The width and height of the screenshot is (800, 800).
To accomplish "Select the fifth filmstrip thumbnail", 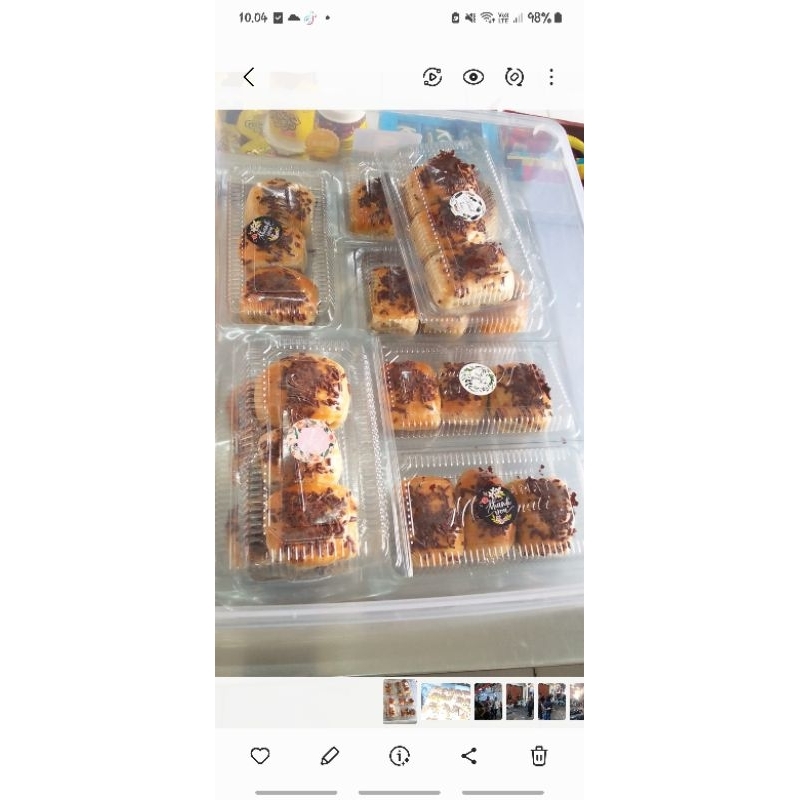I will [x=552, y=702].
